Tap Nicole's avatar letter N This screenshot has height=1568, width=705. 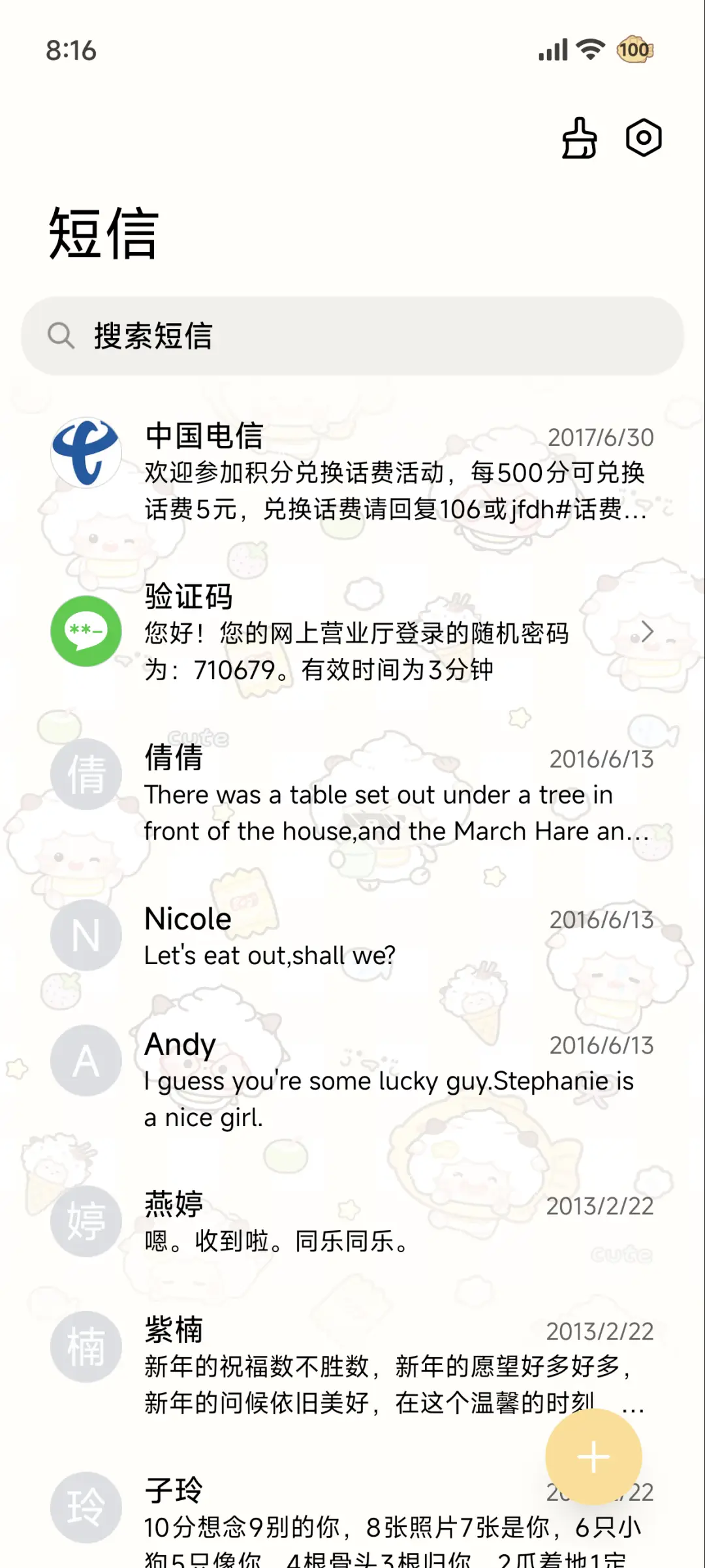86,935
